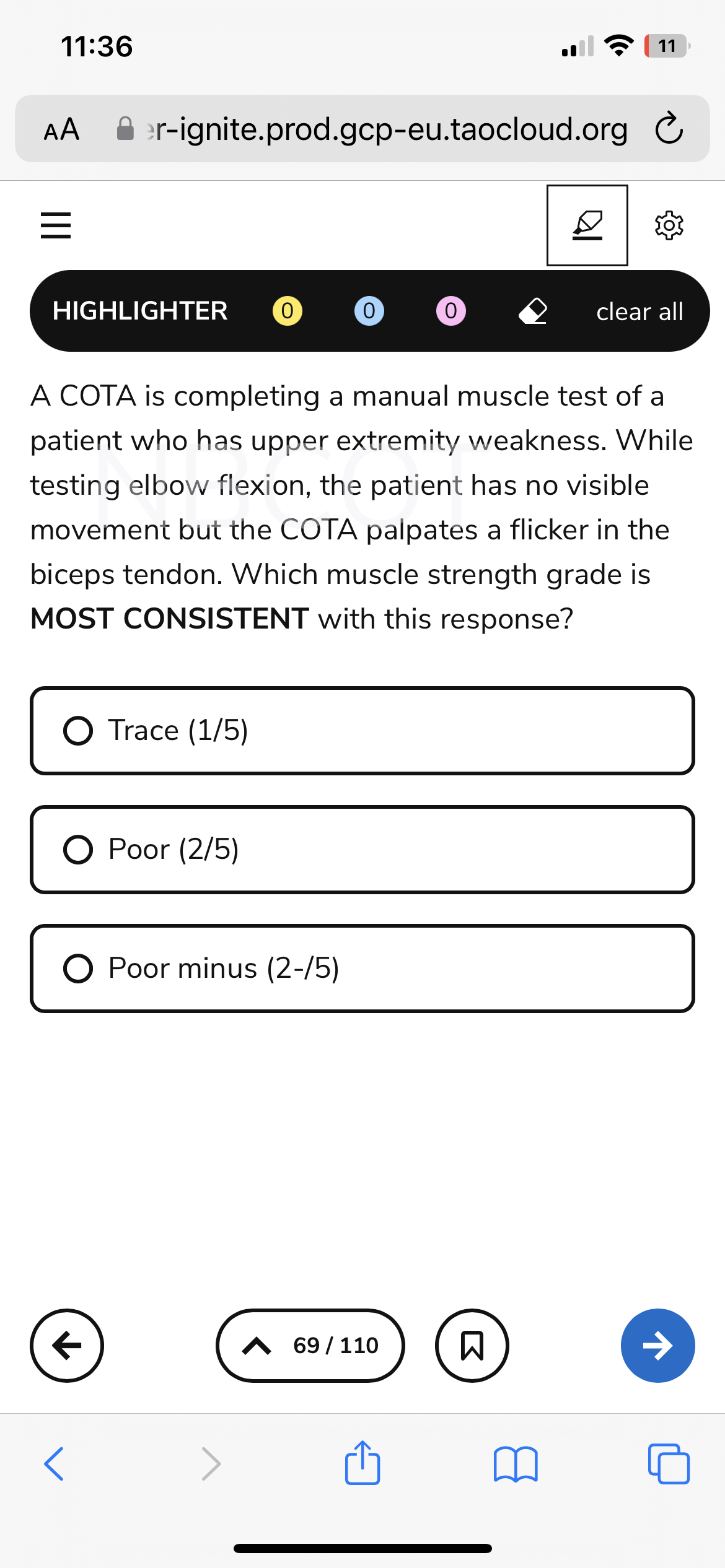Image resolution: width=725 pixels, height=1568 pixels.
Task: Open the hamburger navigation menu
Action: 55,226
